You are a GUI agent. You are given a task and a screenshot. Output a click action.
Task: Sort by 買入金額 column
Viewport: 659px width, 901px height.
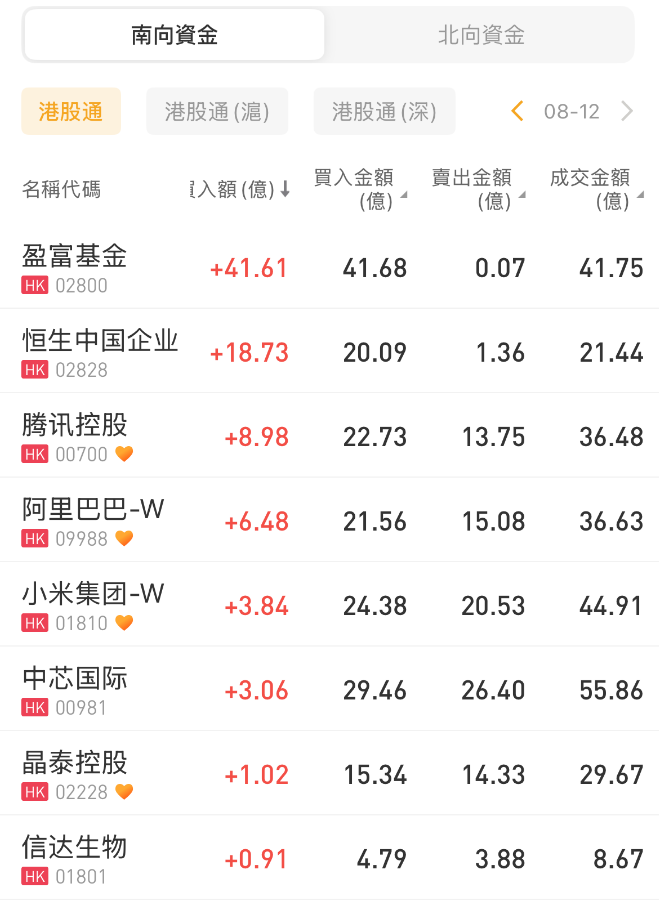pyautogui.click(x=359, y=189)
